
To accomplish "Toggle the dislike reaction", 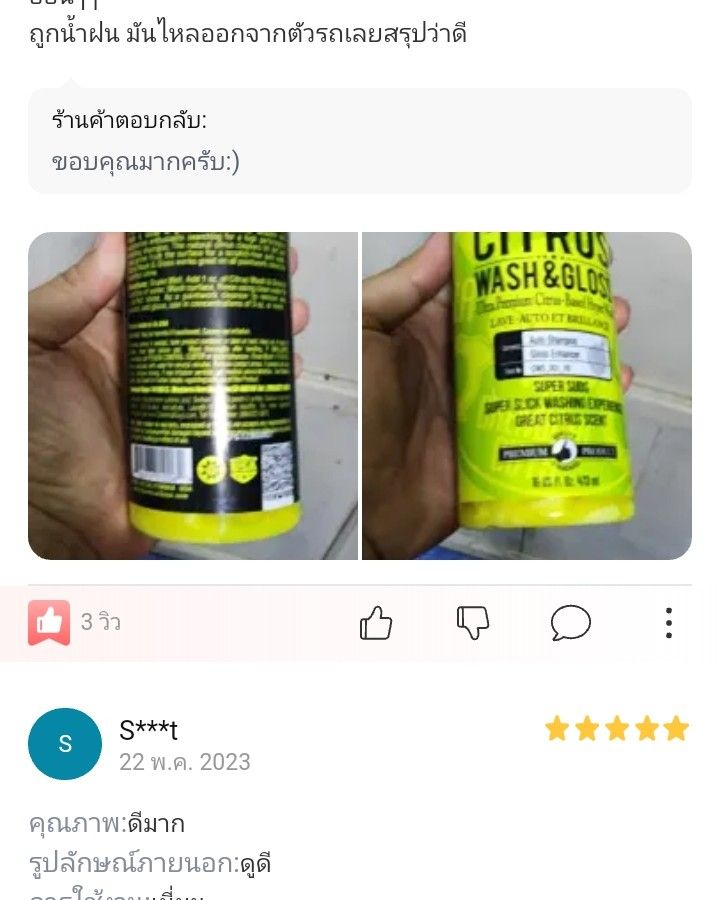I will 473,622.
